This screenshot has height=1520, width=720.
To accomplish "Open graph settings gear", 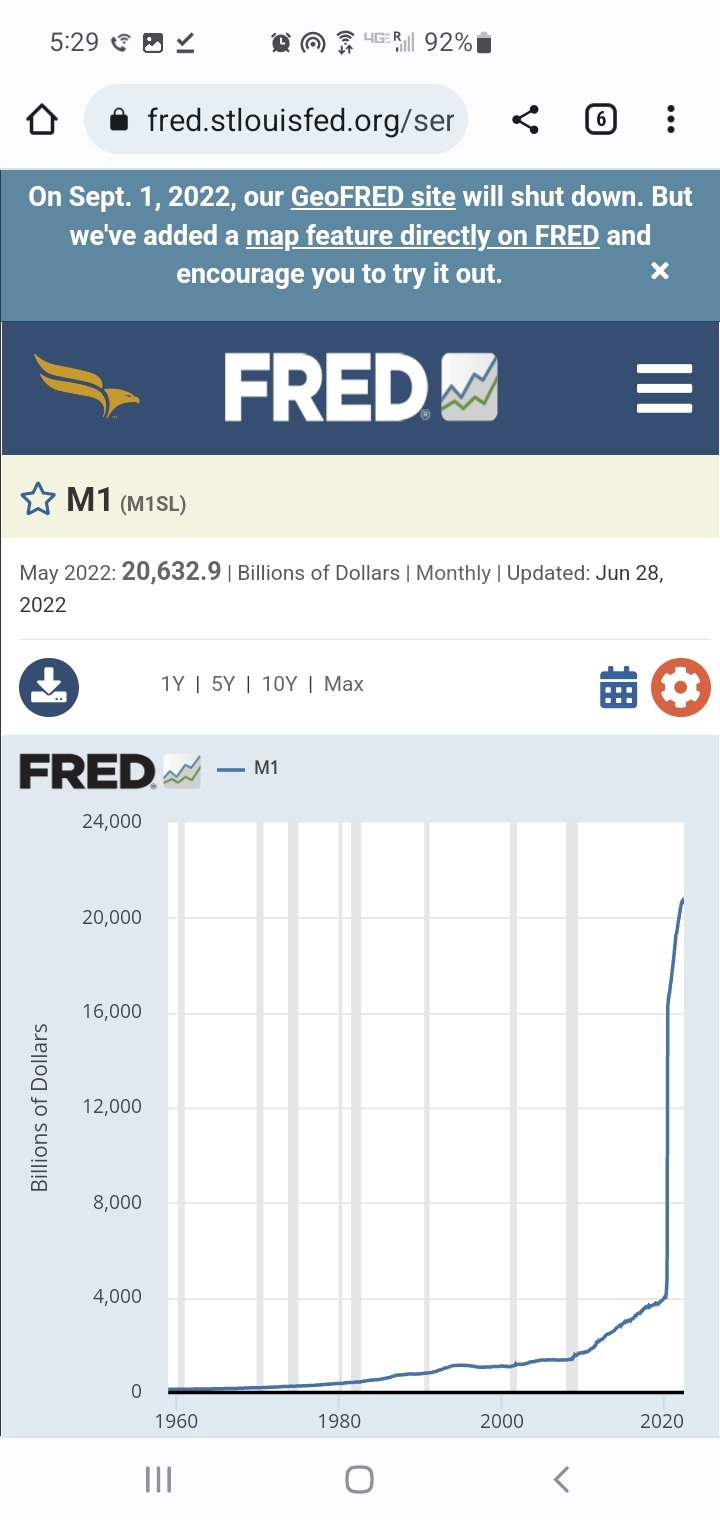I will tap(681, 688).
